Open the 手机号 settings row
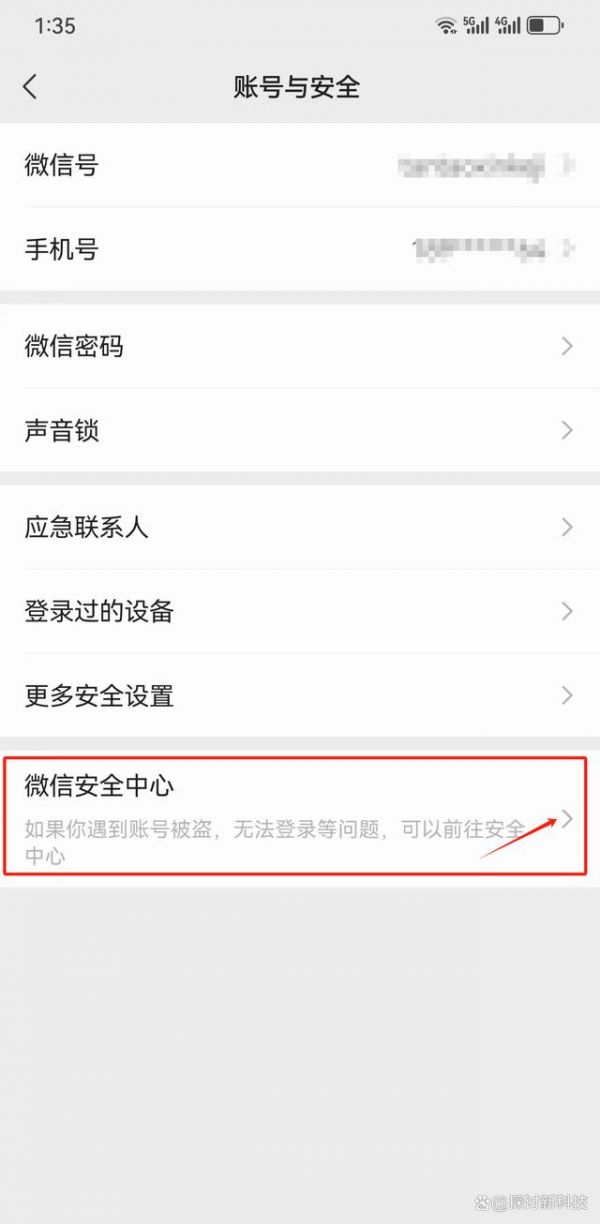The image size is (600, 1224). click(x=300, y=249)
